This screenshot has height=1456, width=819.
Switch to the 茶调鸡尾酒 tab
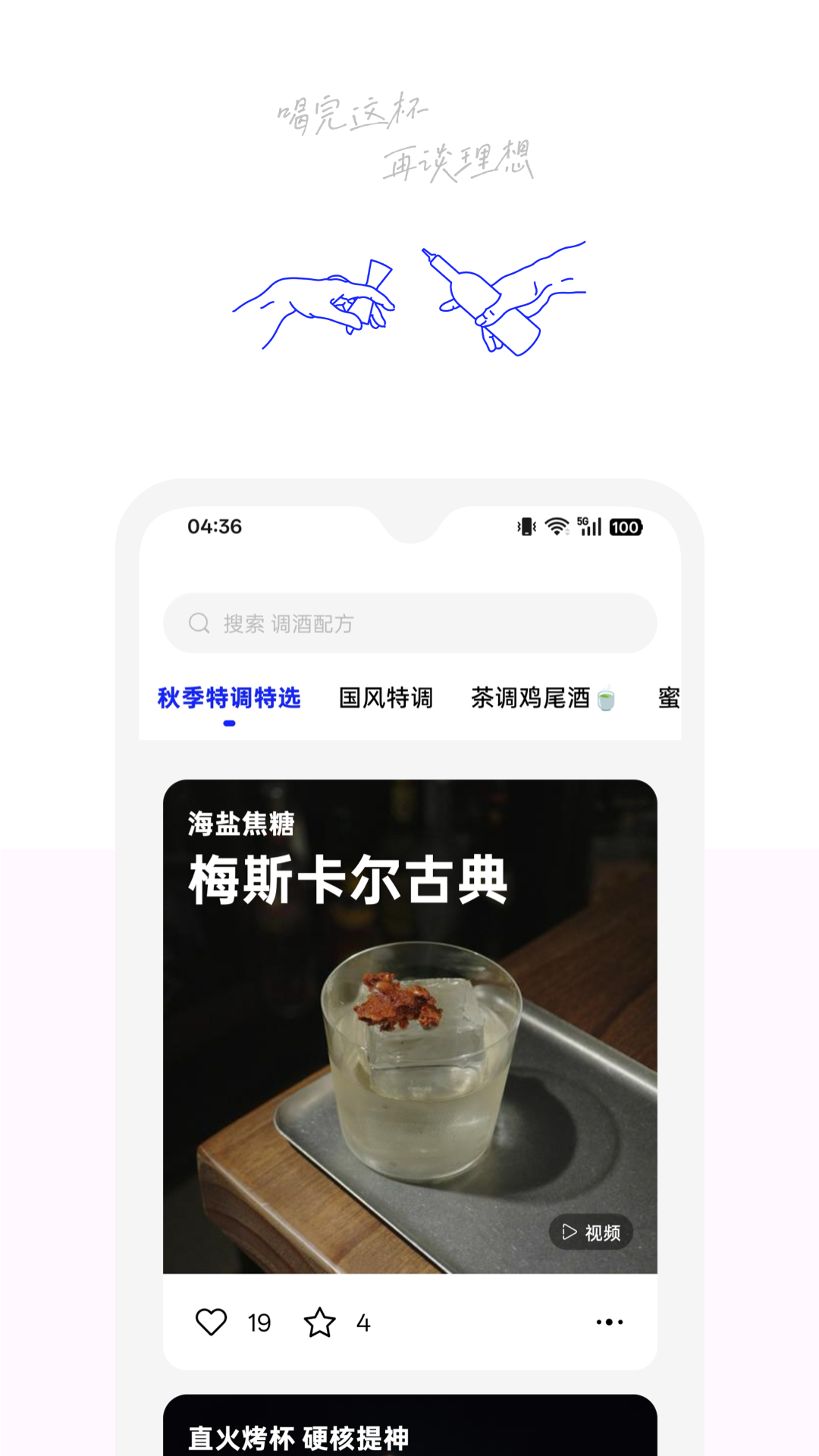tap(532, 699)
